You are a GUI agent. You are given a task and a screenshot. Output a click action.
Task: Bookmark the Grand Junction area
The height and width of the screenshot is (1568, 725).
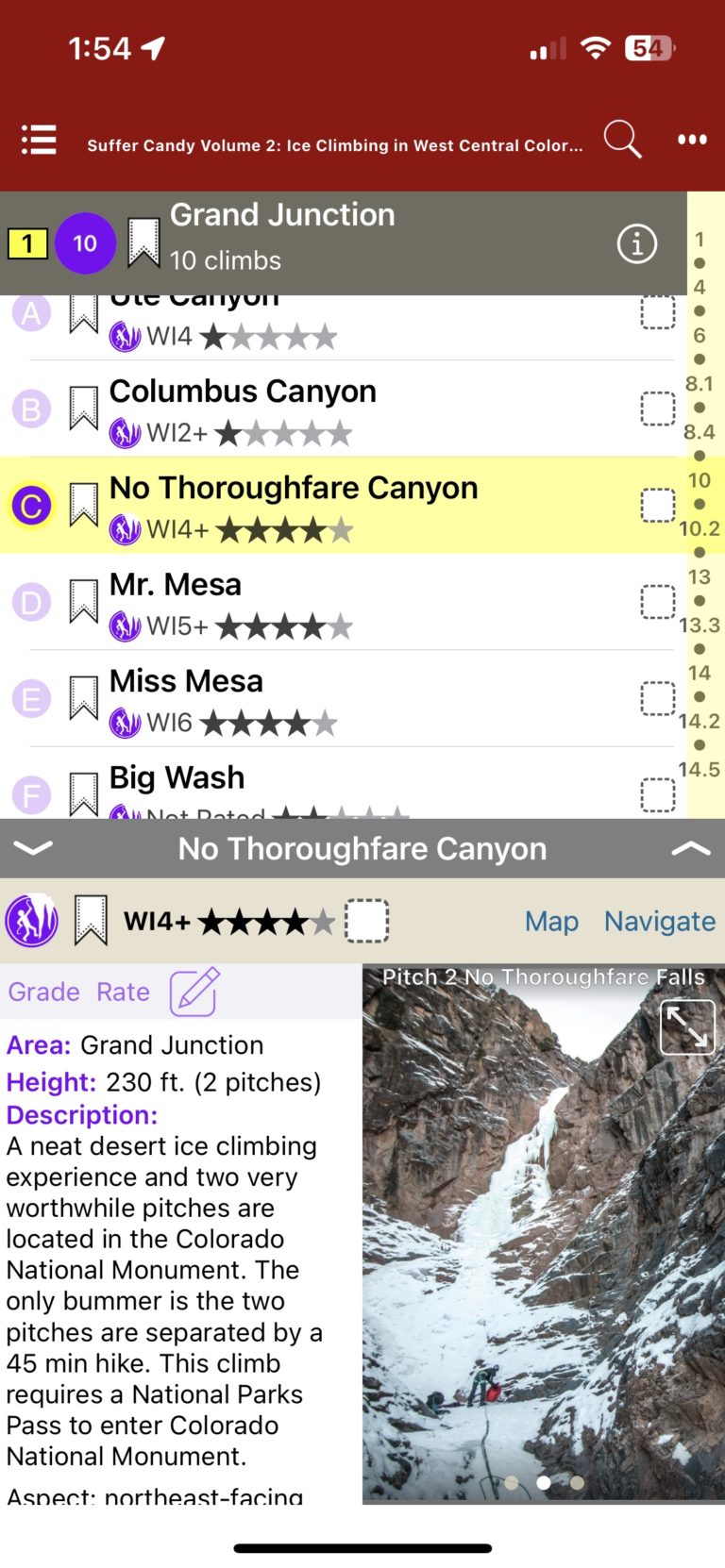(x=143, y=242)
